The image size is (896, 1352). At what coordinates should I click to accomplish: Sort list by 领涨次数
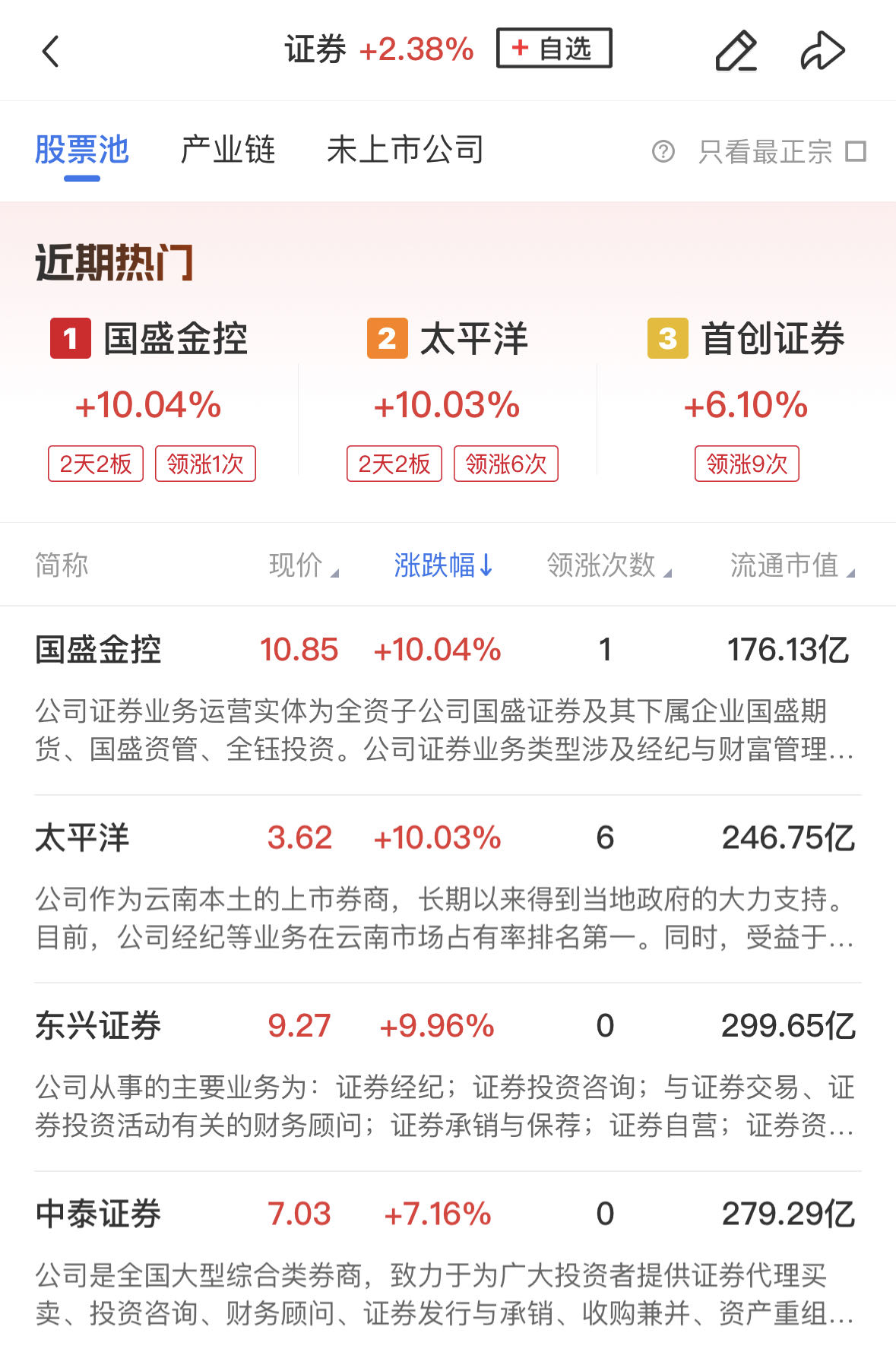608,565
